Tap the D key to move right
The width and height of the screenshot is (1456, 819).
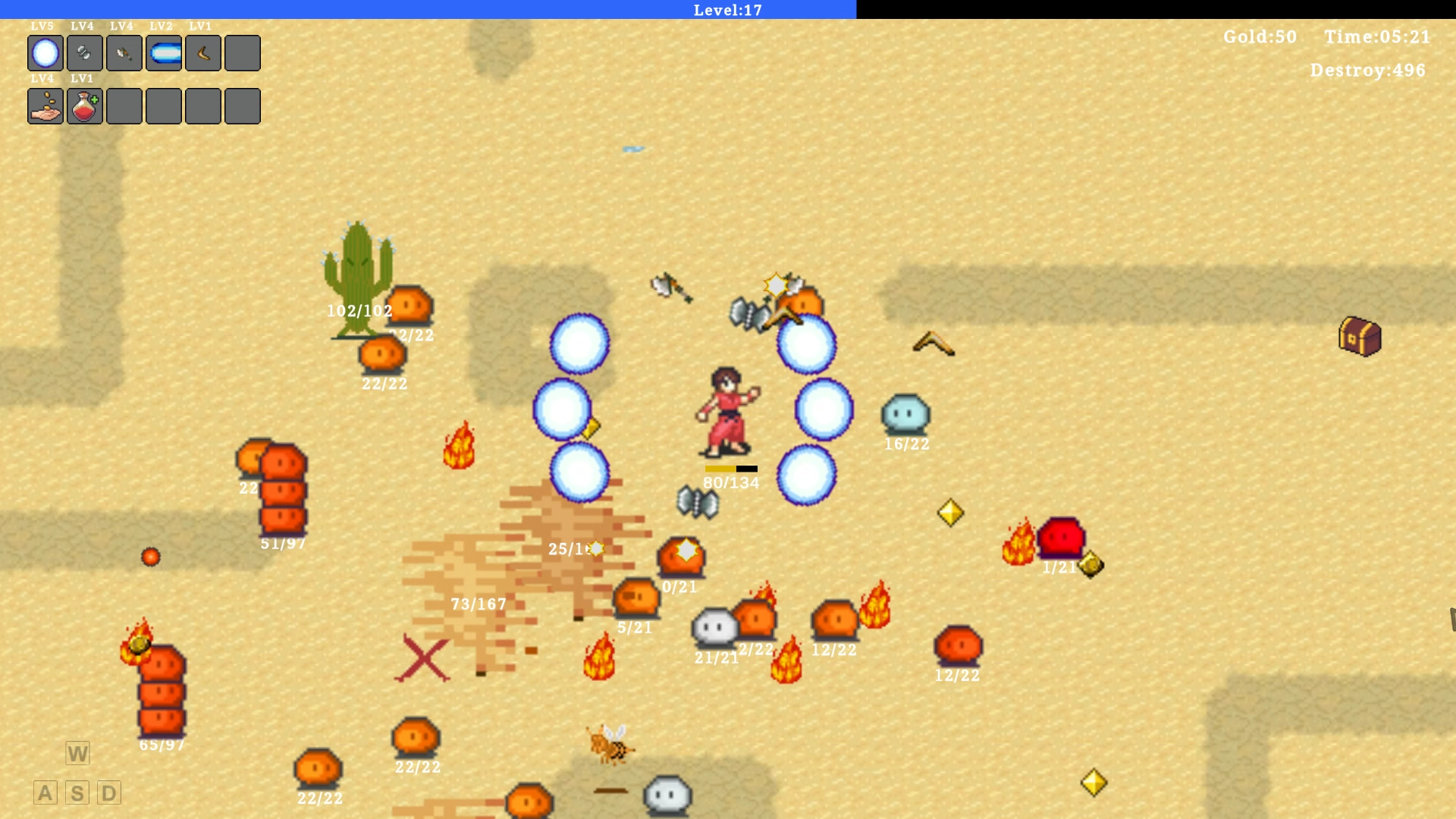click(x=109, y=793)
